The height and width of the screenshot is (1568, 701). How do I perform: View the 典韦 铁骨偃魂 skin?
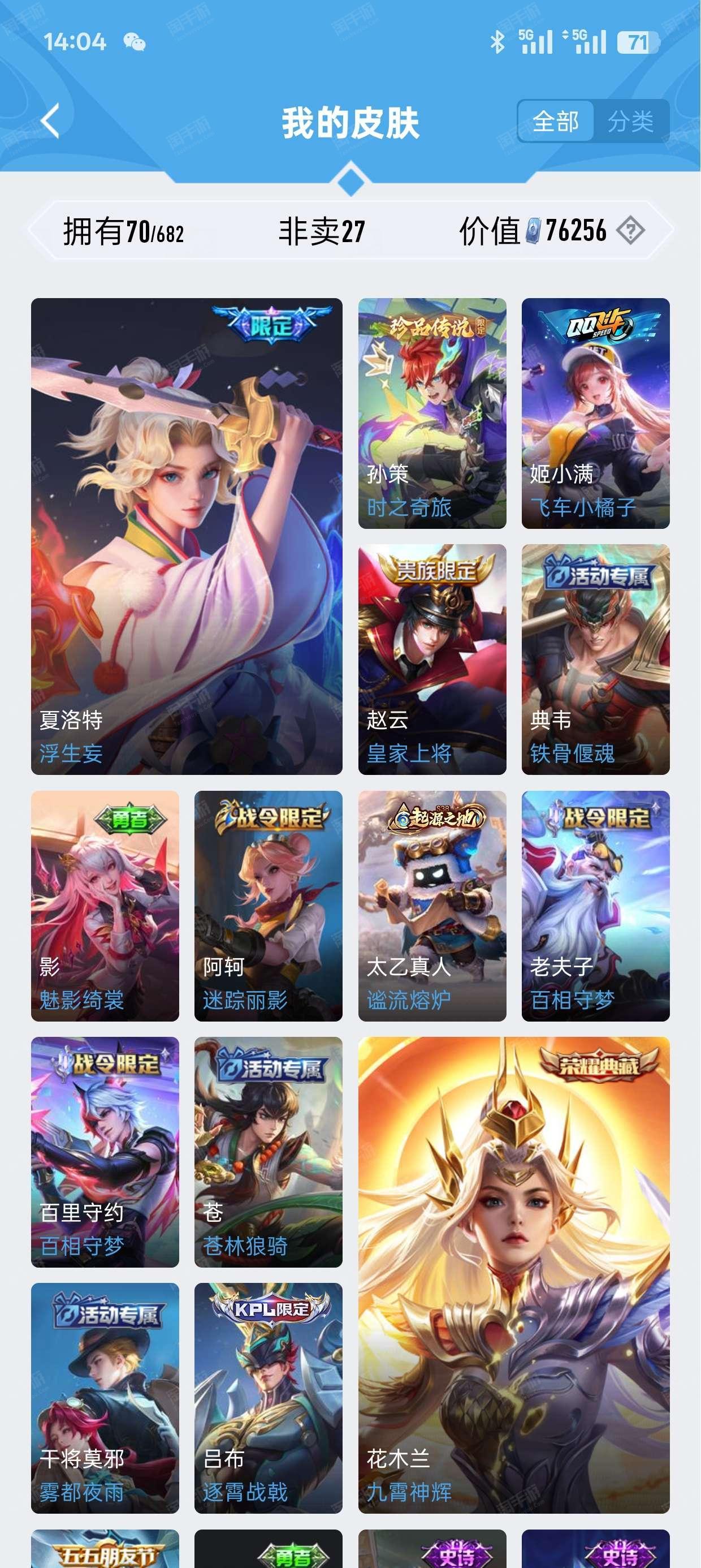(596, 659)
